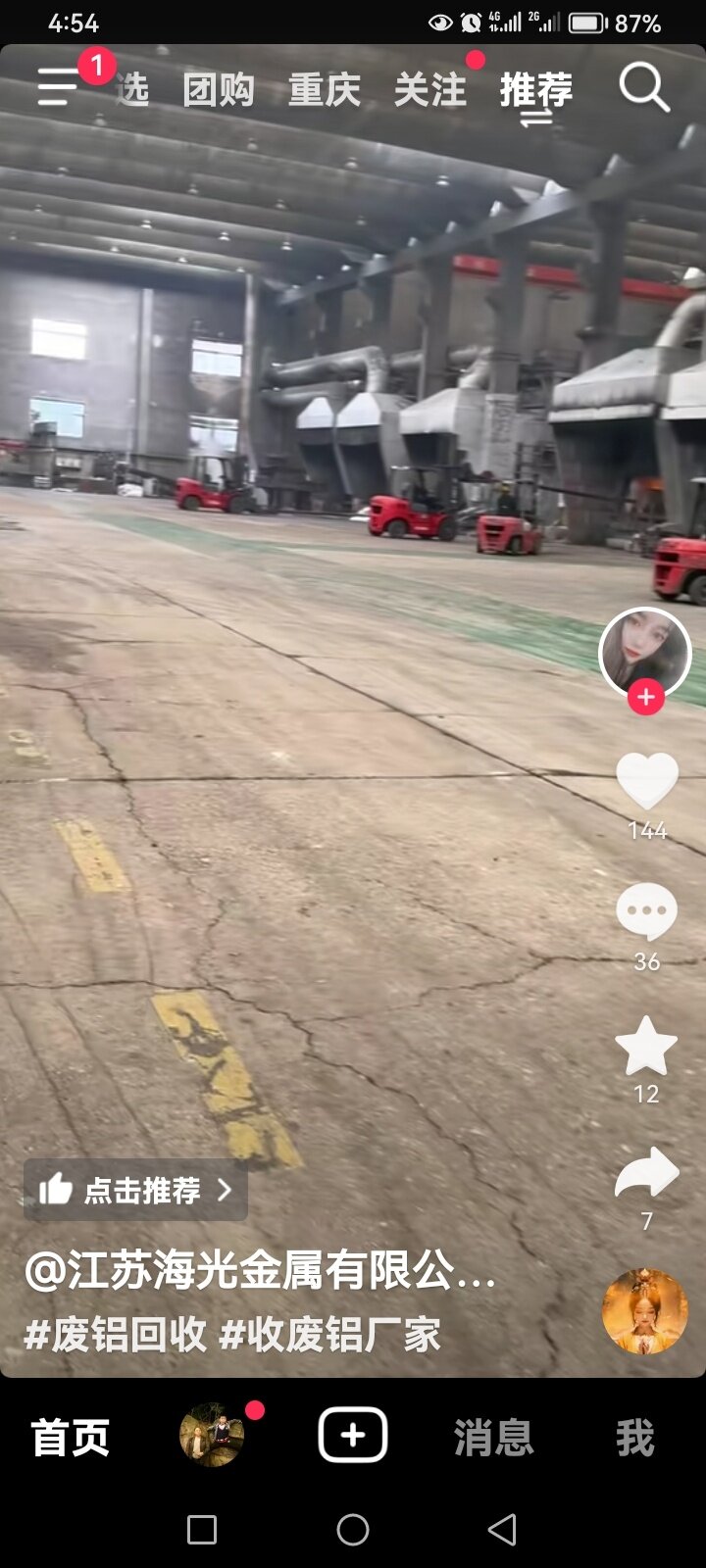The width and height of the screenshot is (706, 1568).
Task: Open the #废铝回收 hashtag
Action: tap(116, 1335)
